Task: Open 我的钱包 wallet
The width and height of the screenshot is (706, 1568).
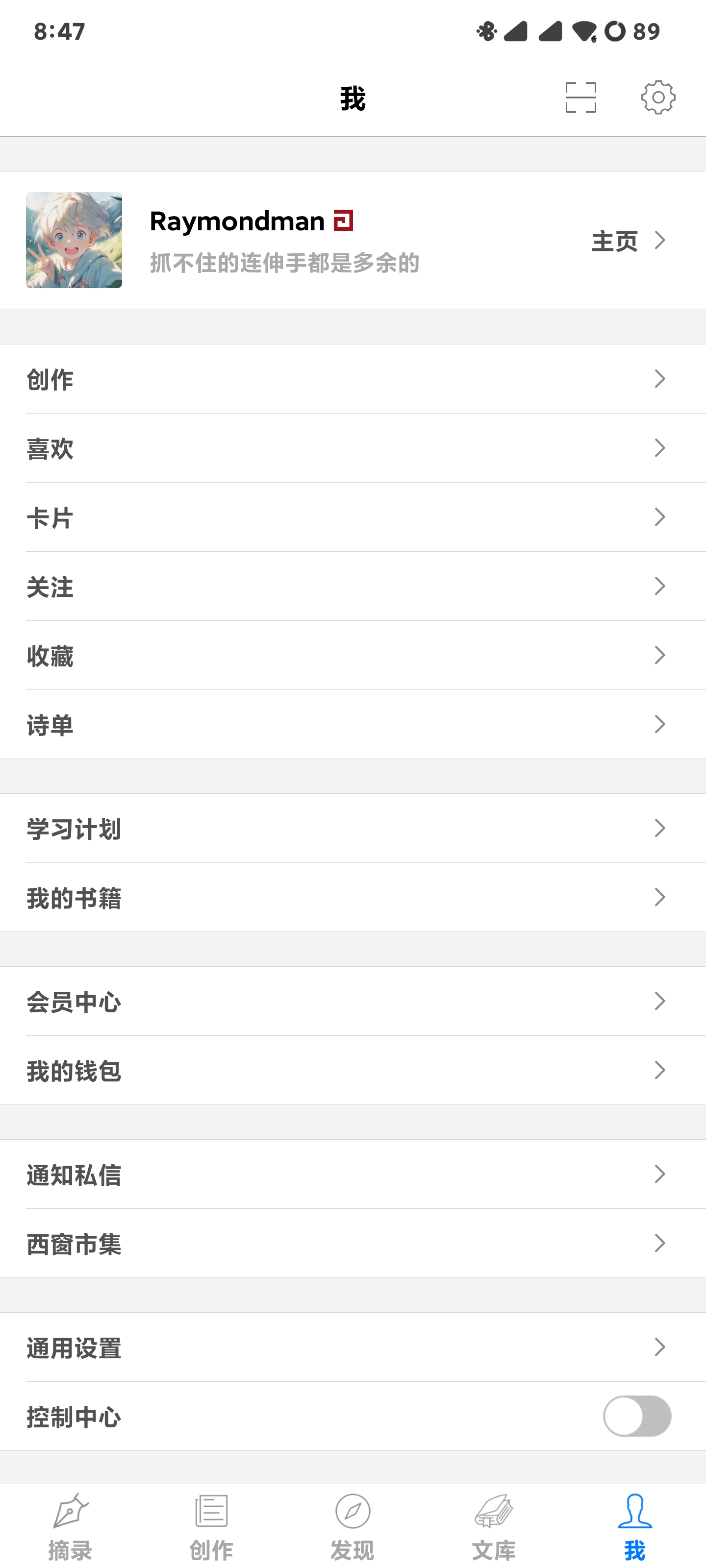Action: (353, 1071)
